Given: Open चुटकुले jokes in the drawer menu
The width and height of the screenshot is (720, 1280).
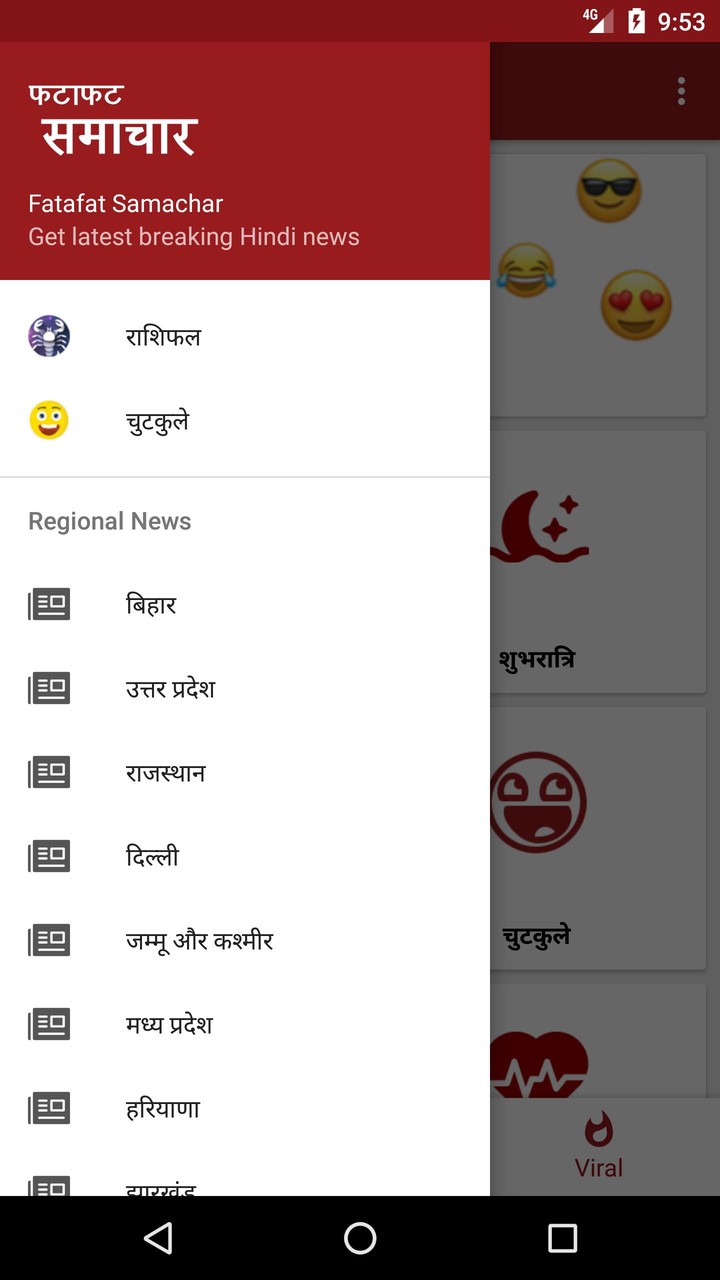Looking at the screenshot, I should point(245,420).
